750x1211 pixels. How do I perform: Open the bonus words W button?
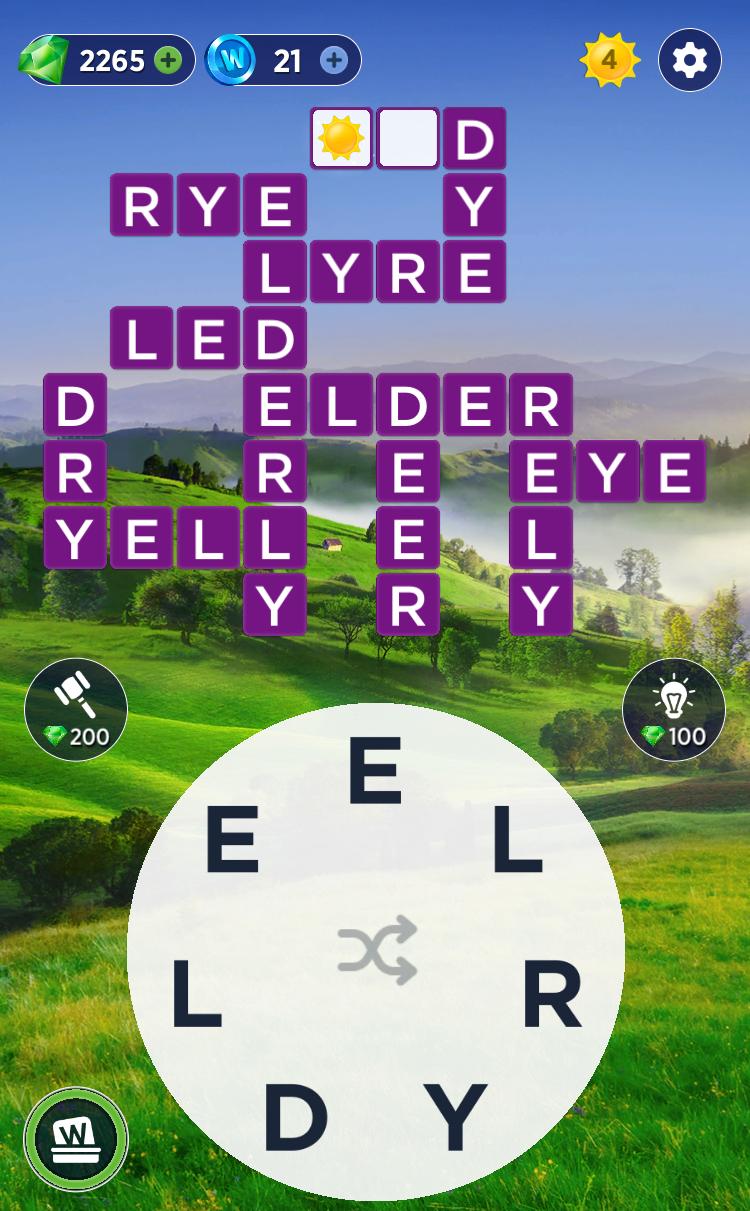coord(76,1139)
